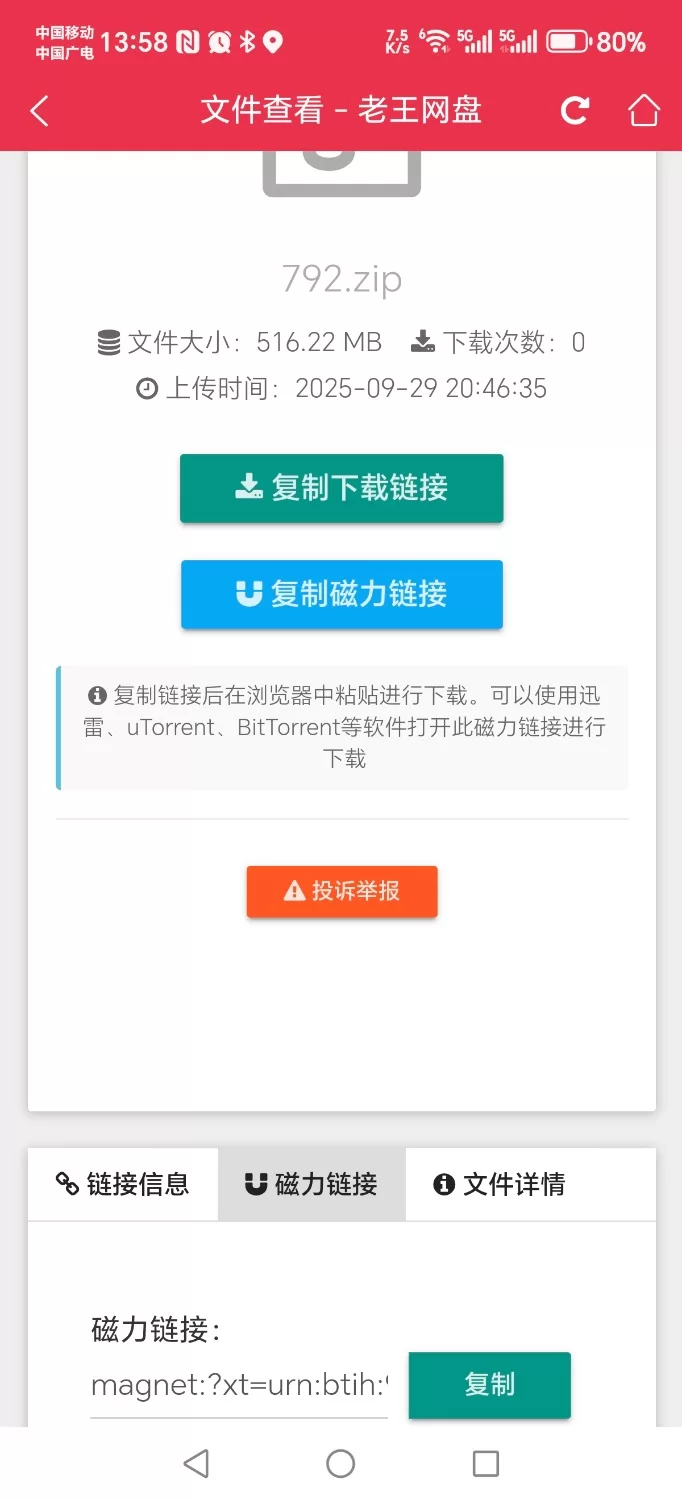Tap the system back navigation button
Viewport: 682px width, 1500px height.
196,1464
